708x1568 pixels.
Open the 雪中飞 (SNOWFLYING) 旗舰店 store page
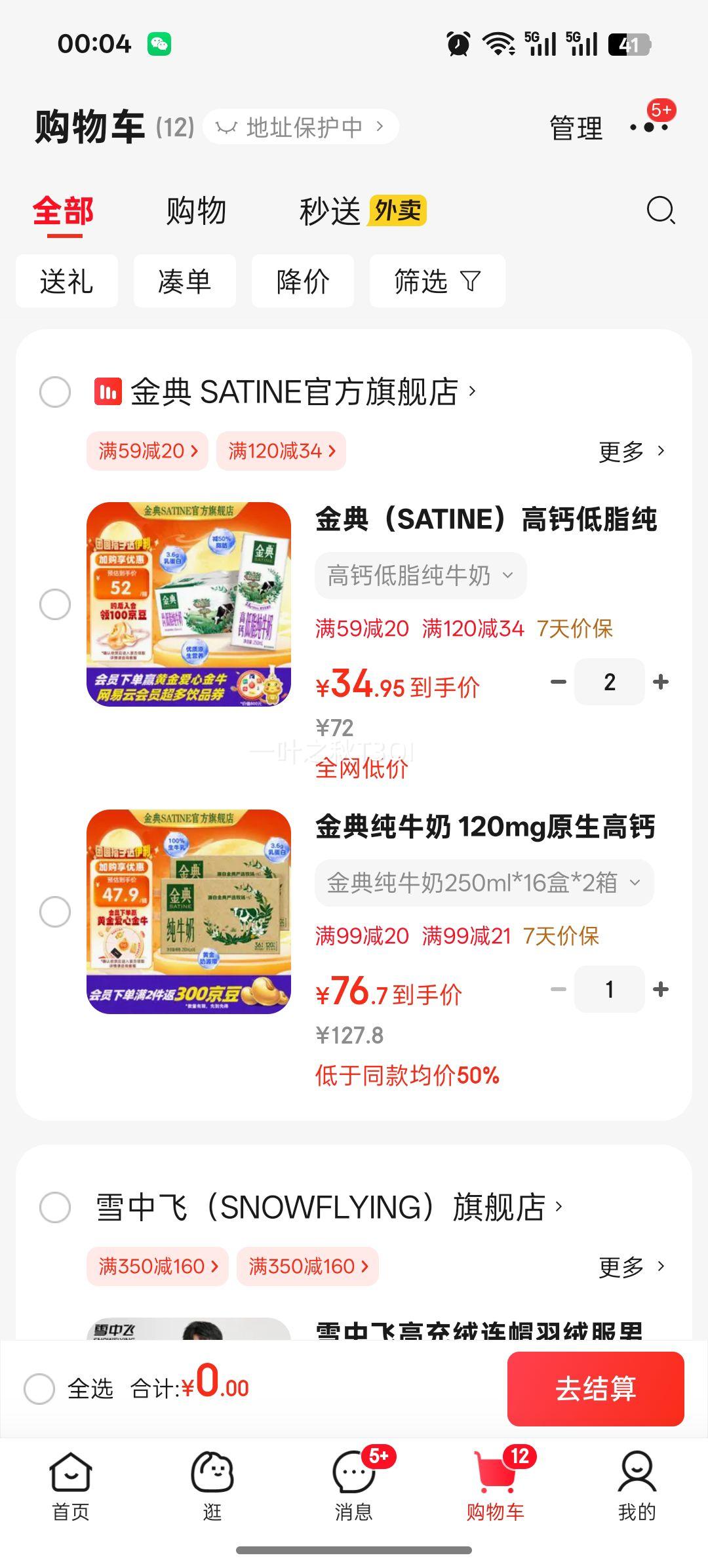pos(328,1207)
